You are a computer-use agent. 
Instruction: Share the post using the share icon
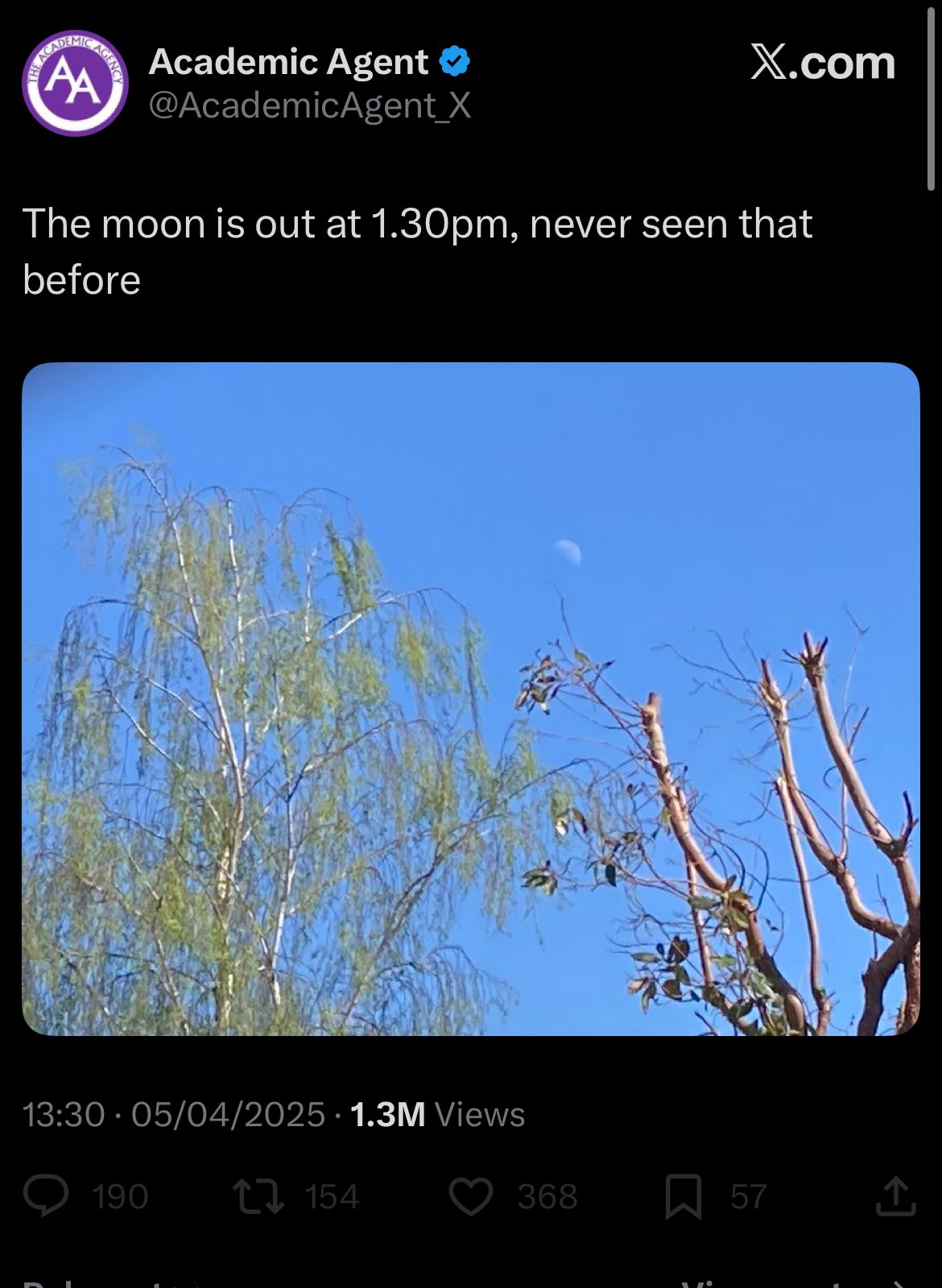tap(895, 1196)
